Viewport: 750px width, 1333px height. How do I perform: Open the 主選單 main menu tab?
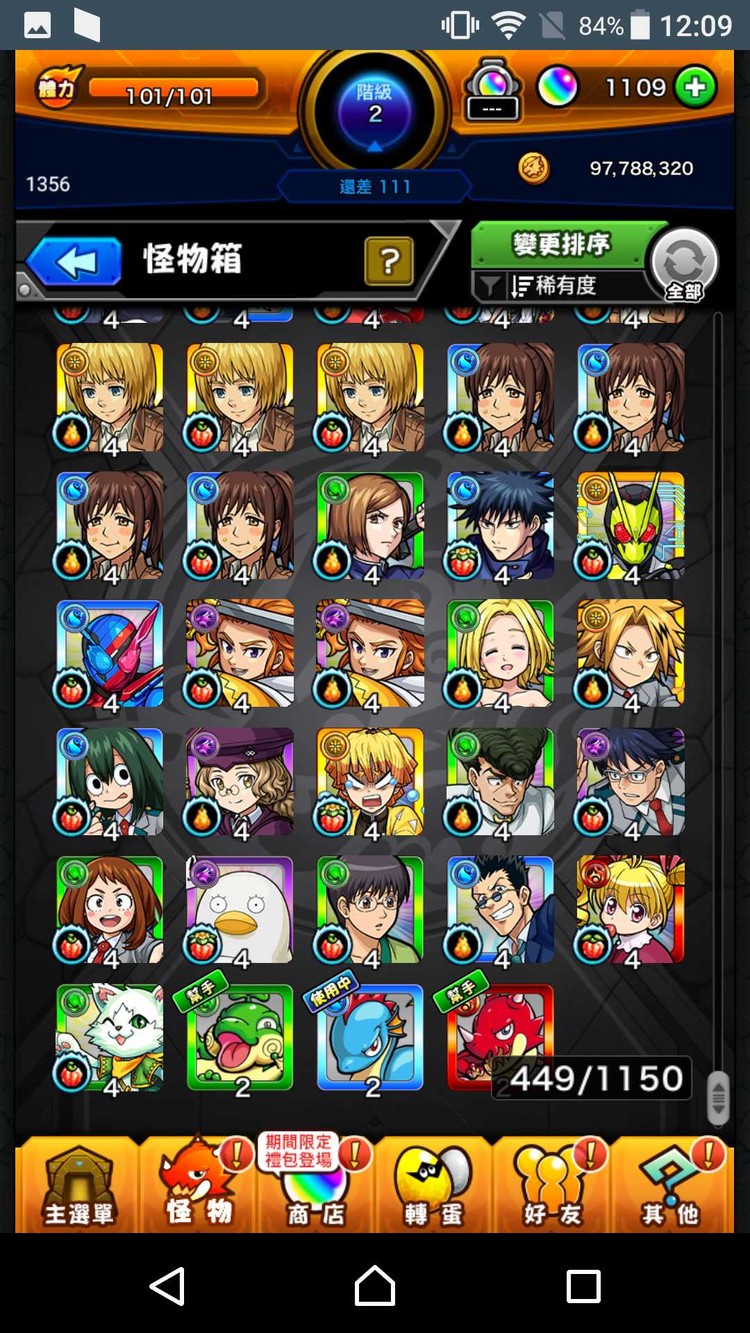(x=78, y=1185)
